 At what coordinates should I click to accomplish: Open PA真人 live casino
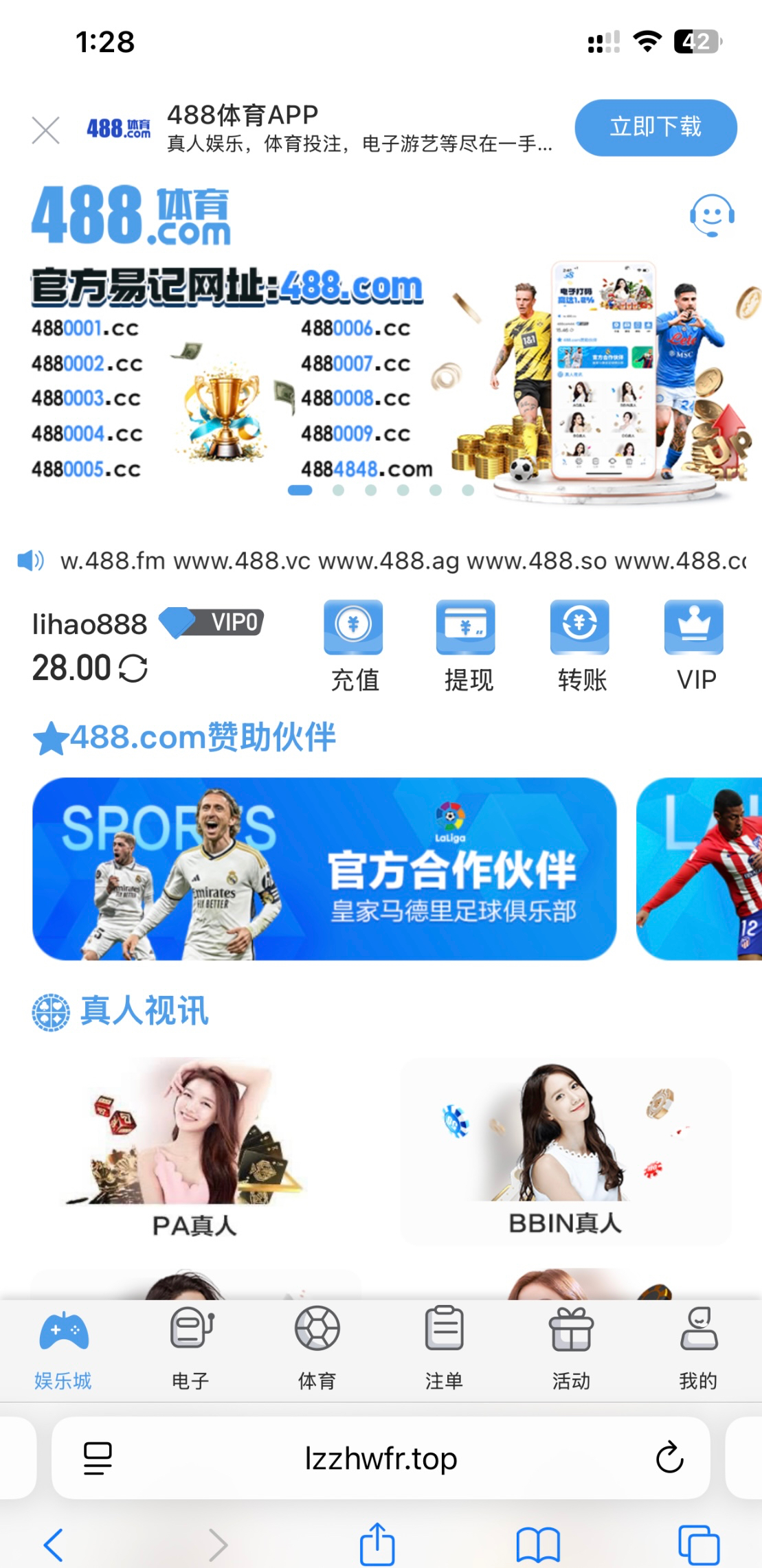pos(195,1152)
